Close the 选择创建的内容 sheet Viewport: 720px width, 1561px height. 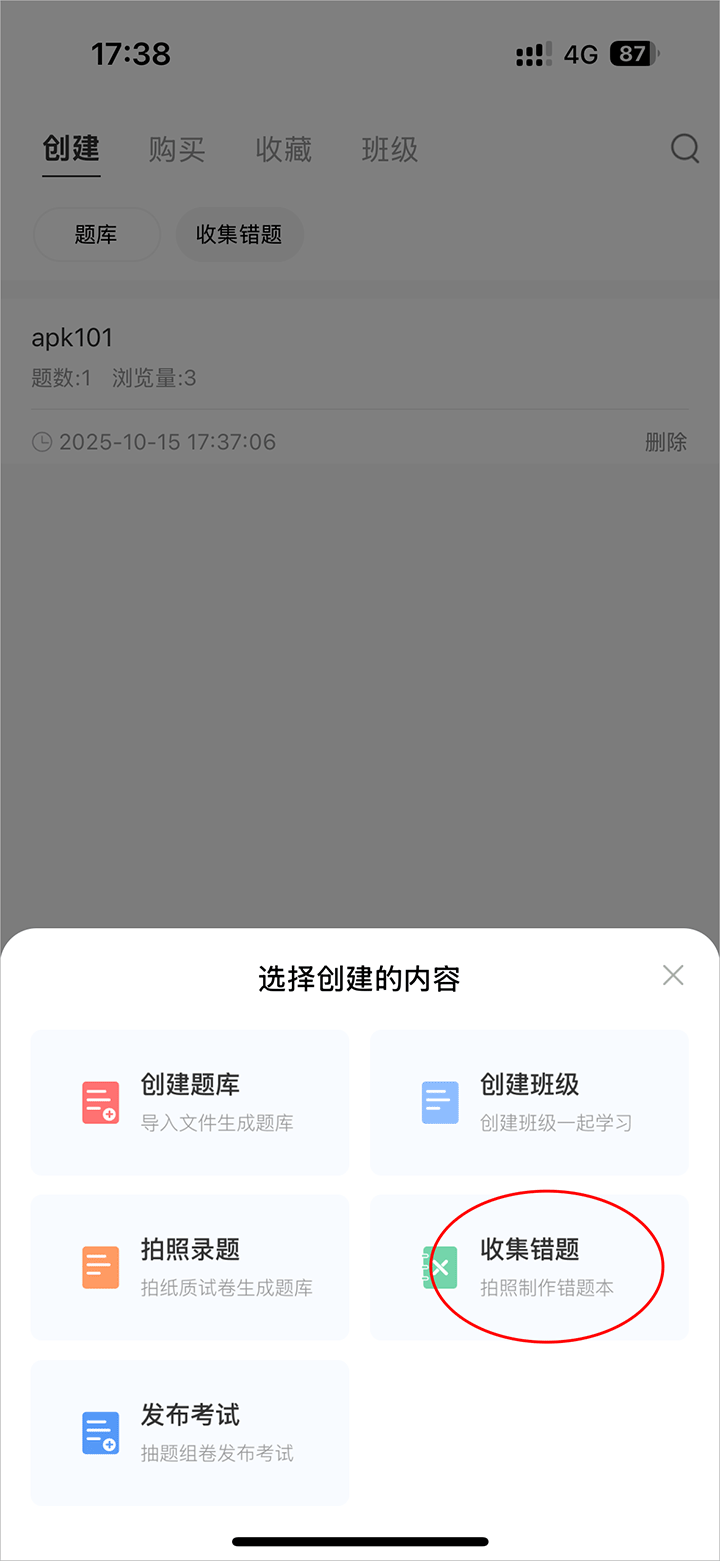coord(673,975)
